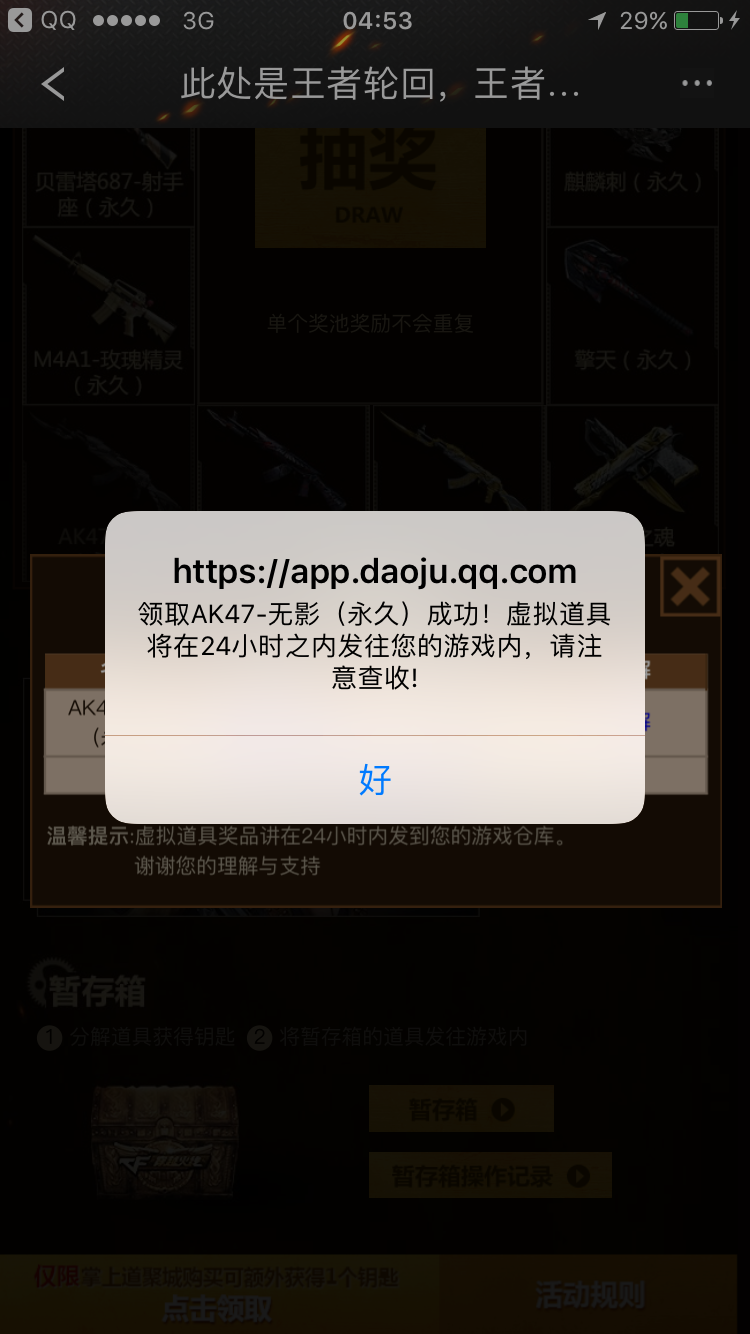Screen dimensions: 750x1334
Task: Return to QQ via the status bar
Action: (x=44, y=20)
